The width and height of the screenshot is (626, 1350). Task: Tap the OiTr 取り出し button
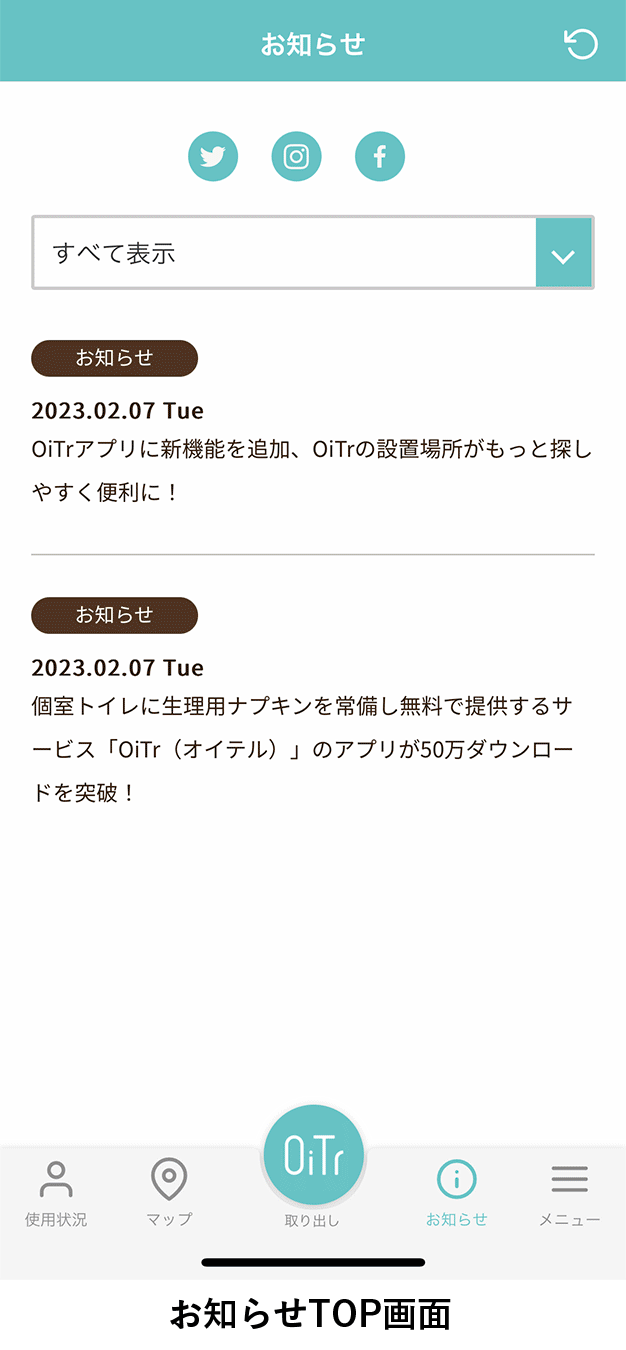313,1157
